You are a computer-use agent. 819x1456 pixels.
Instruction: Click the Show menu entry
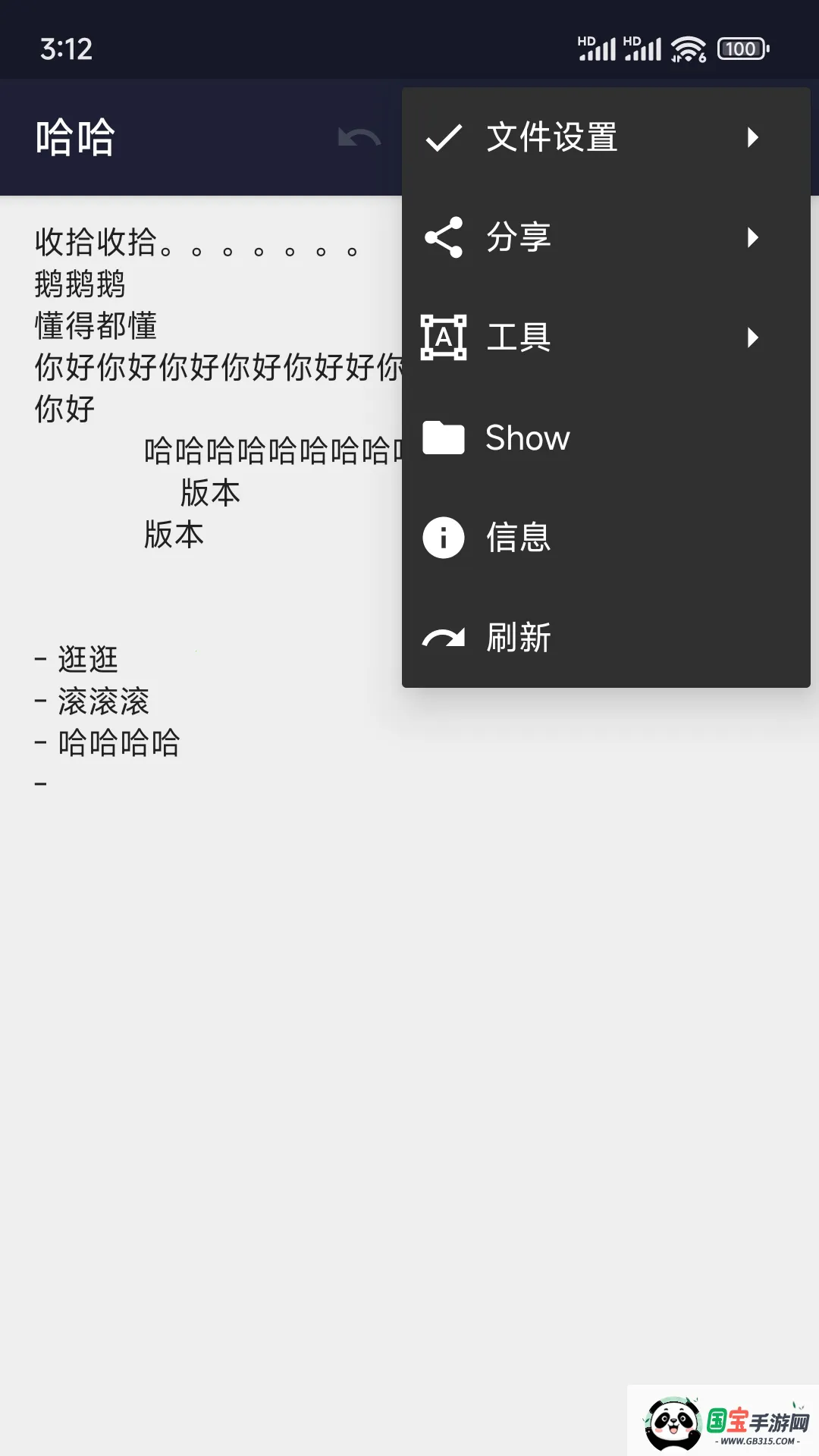click(x=526, y=437)
